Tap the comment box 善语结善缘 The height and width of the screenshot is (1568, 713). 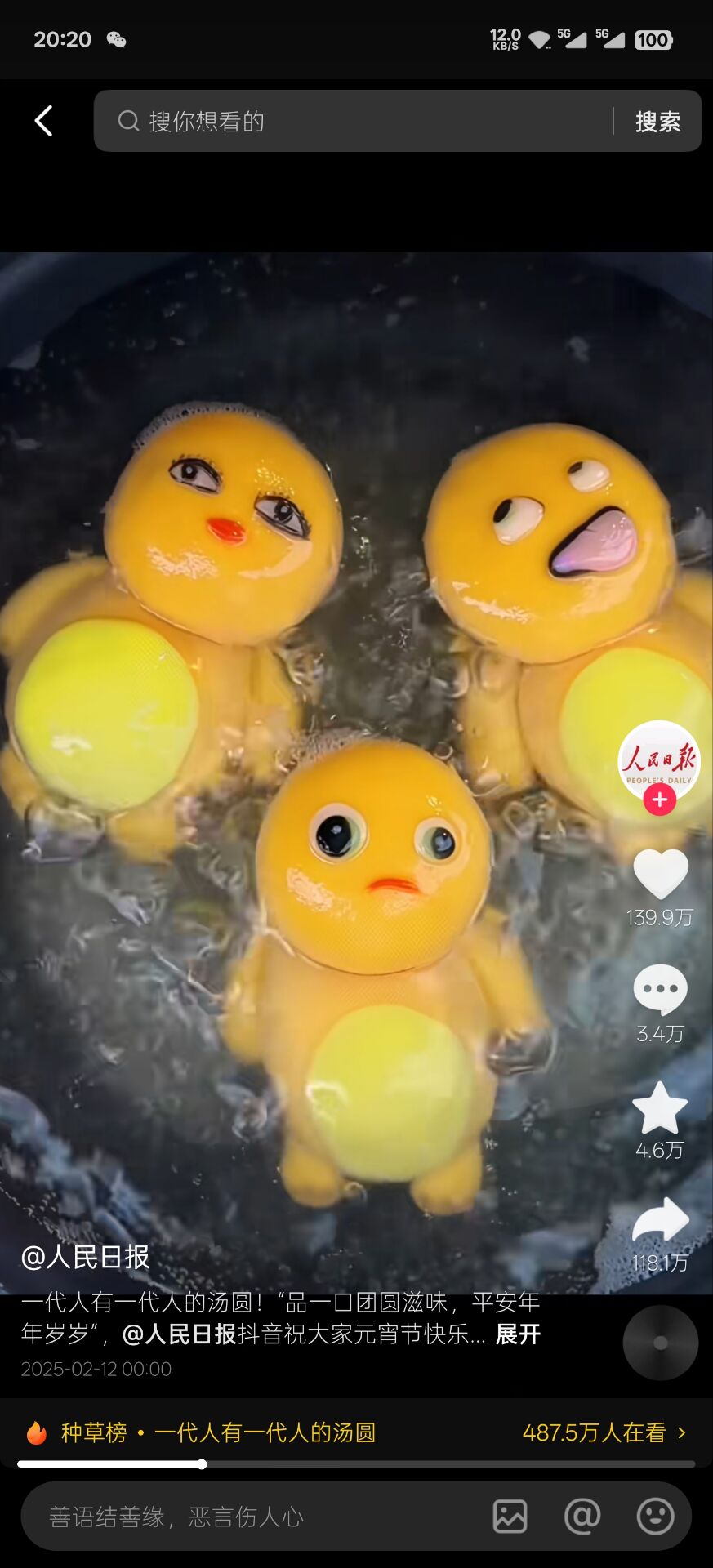245,1517
